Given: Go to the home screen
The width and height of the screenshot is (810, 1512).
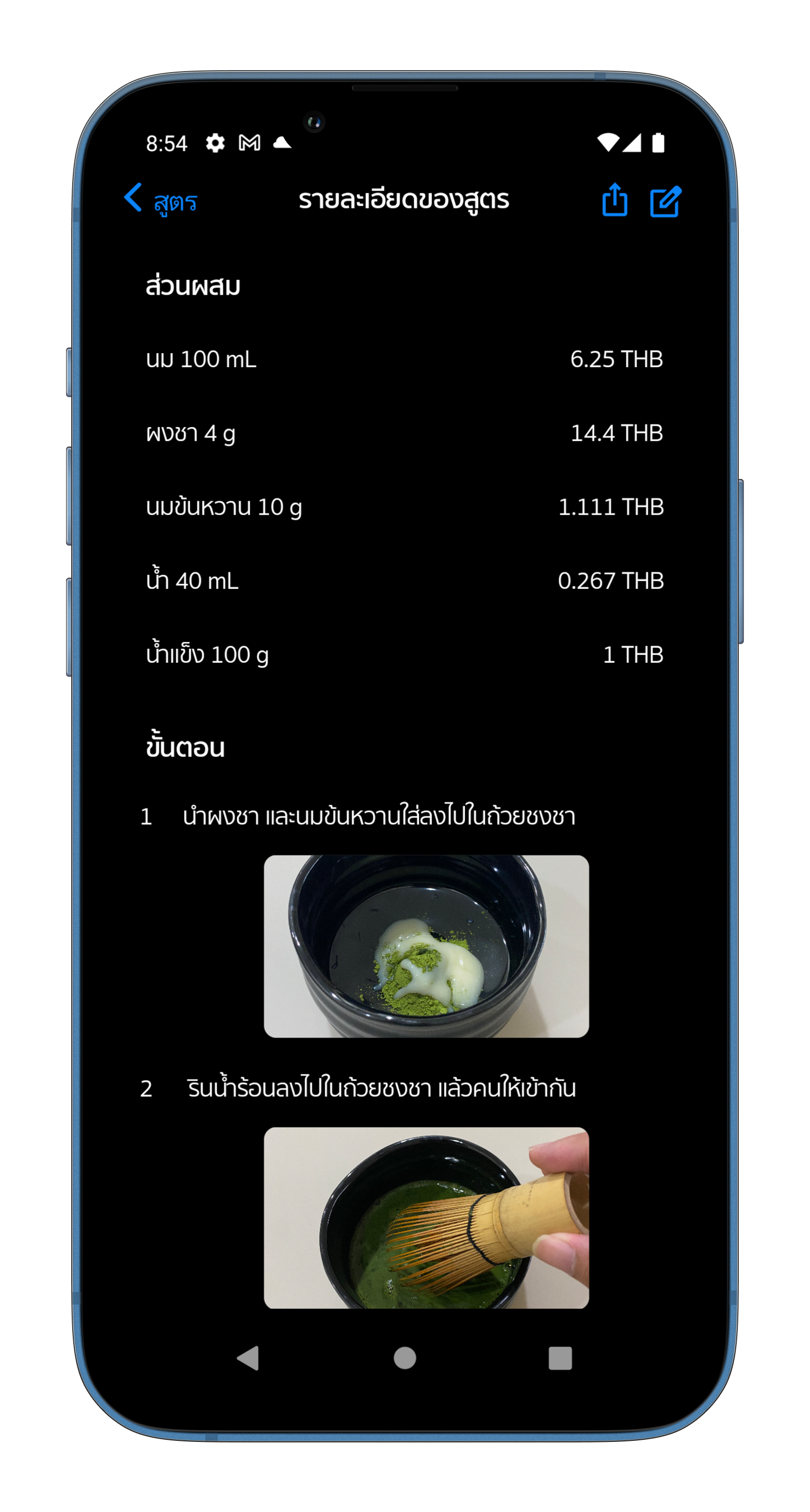Looking at the screenshot, I should (x=404, y=1358).
